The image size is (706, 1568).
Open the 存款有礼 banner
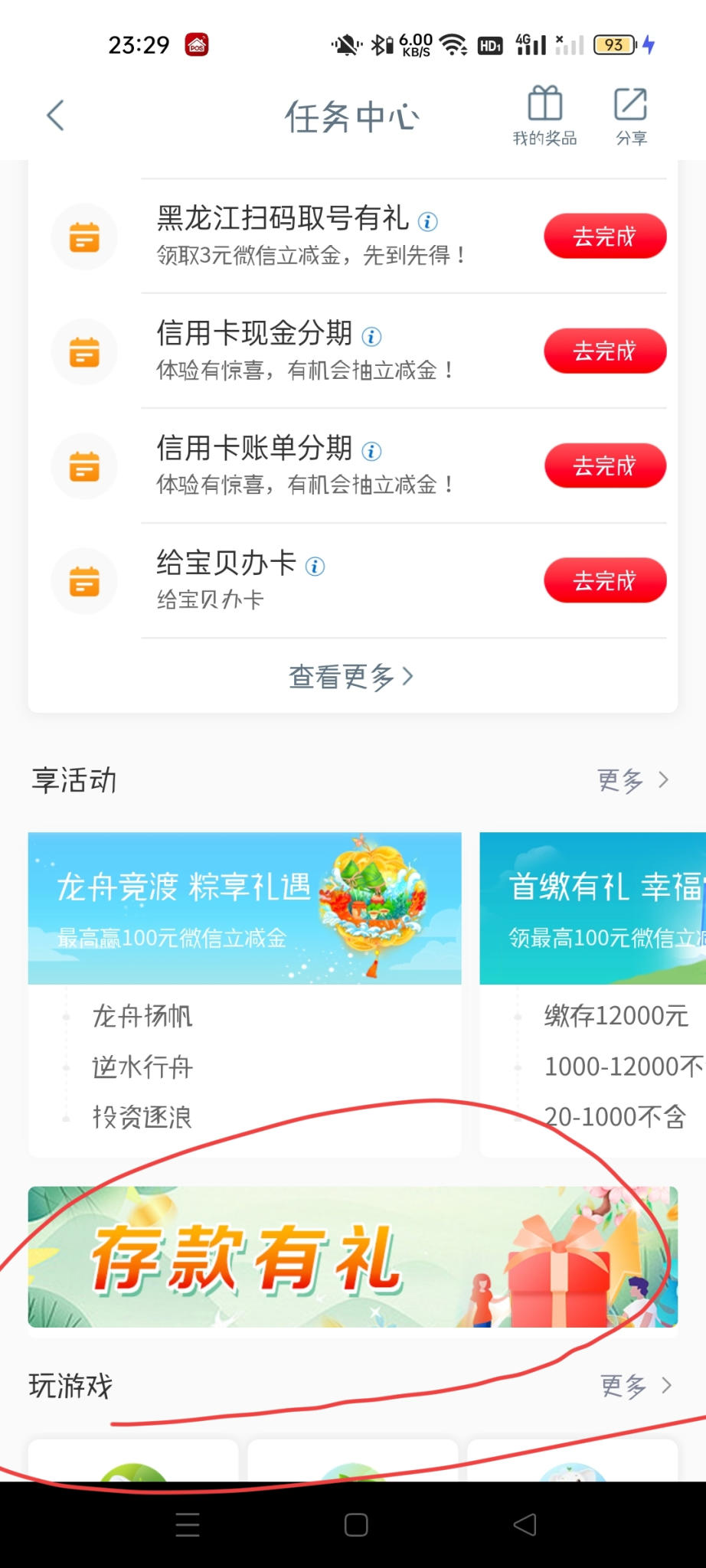(352, 1257)
